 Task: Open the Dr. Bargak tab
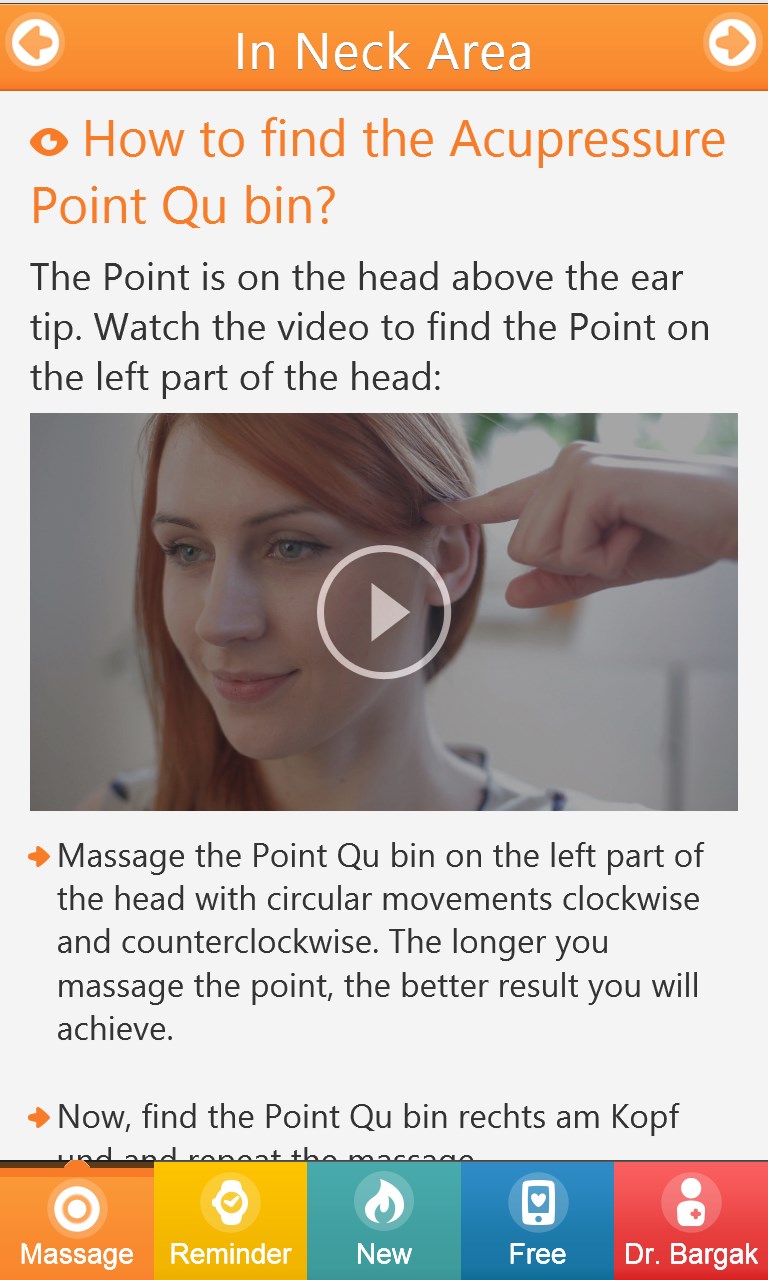point(691,1221)
